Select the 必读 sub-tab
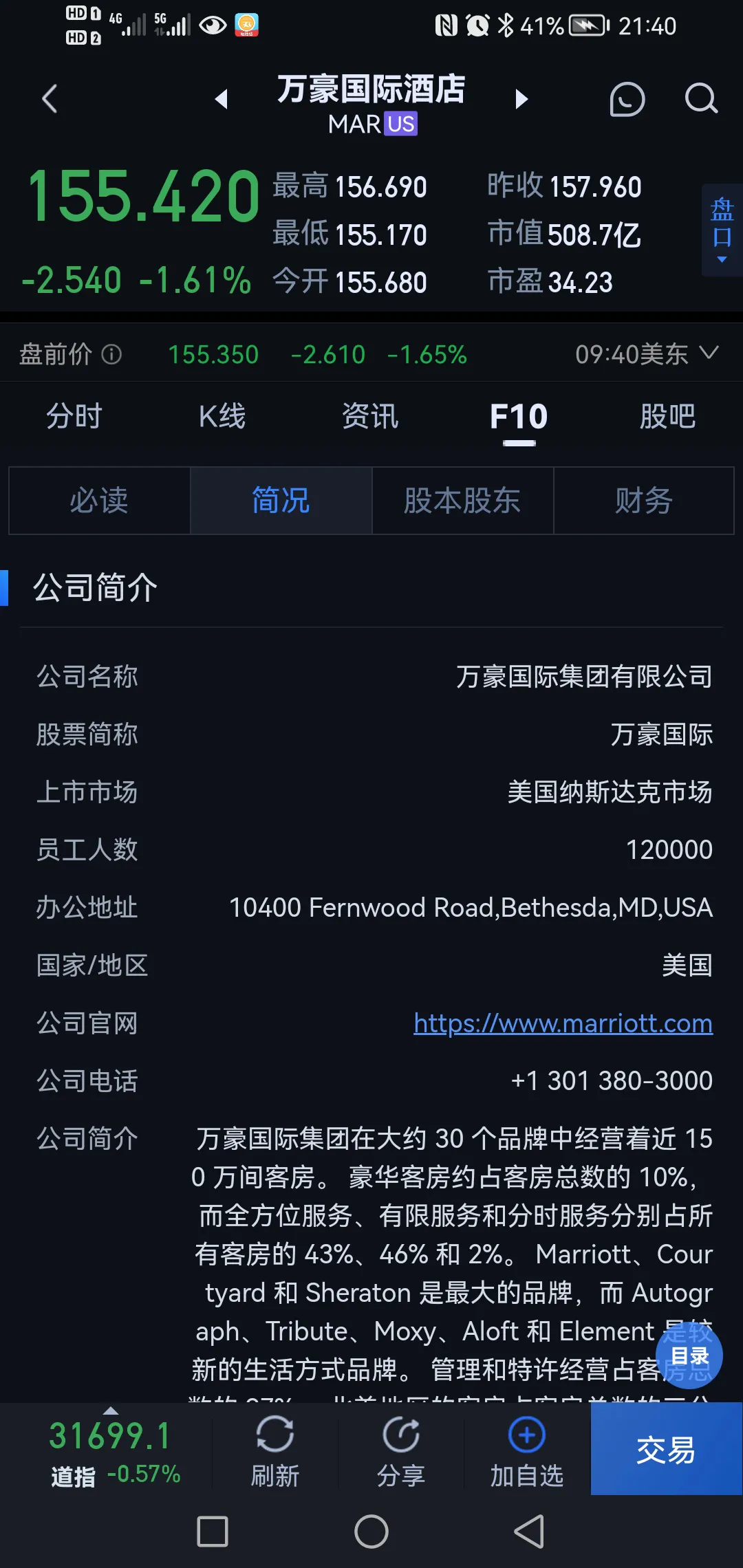743x1568 pixels. tap(99, 501)
